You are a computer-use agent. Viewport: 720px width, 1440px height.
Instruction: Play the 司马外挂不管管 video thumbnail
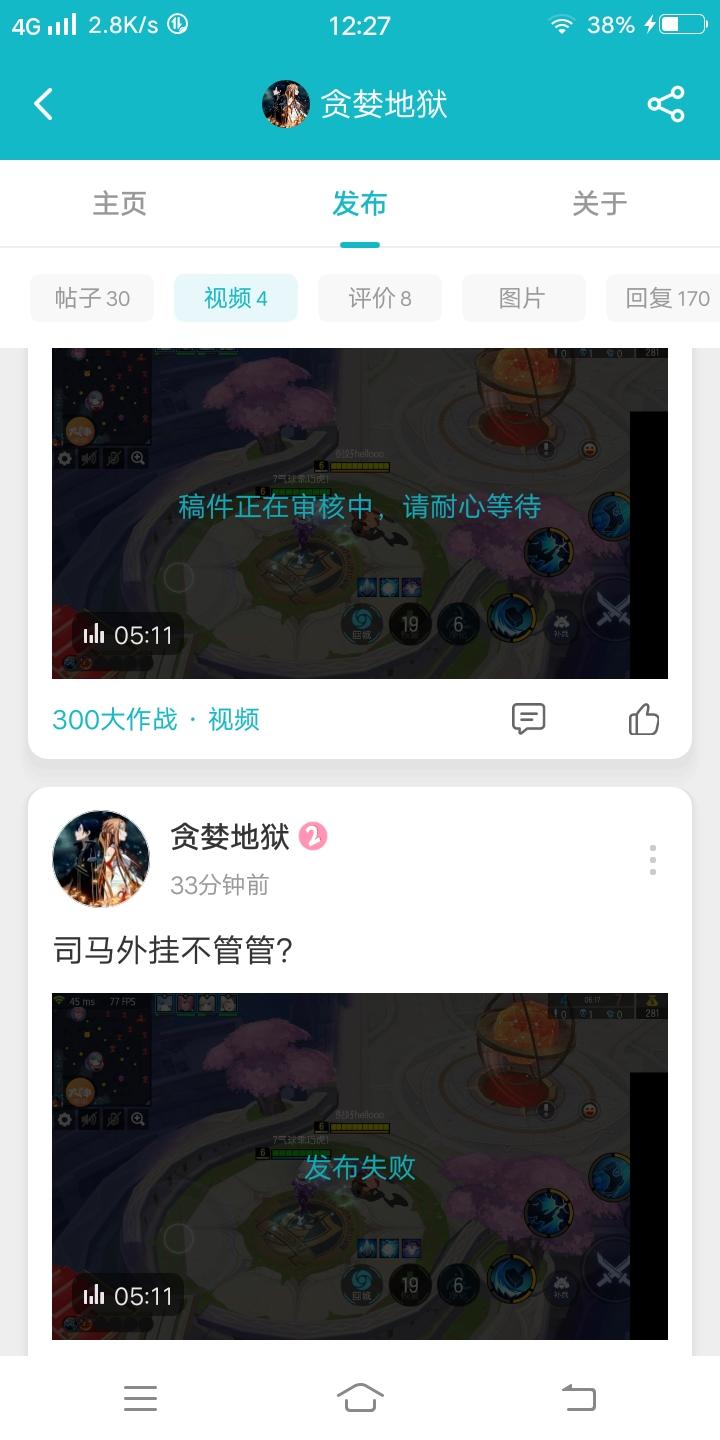point(358,1165)
